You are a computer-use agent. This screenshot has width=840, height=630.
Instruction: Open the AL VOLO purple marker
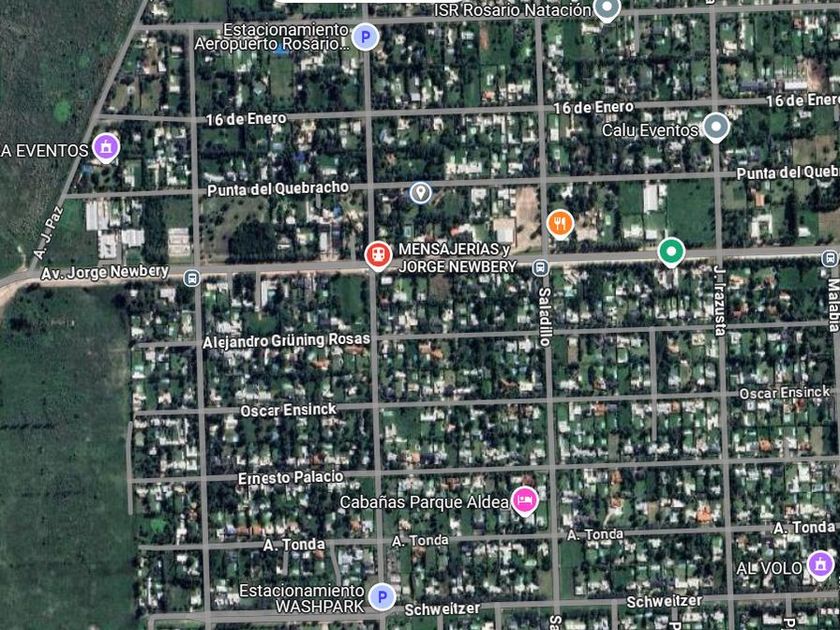pos(821,566)
